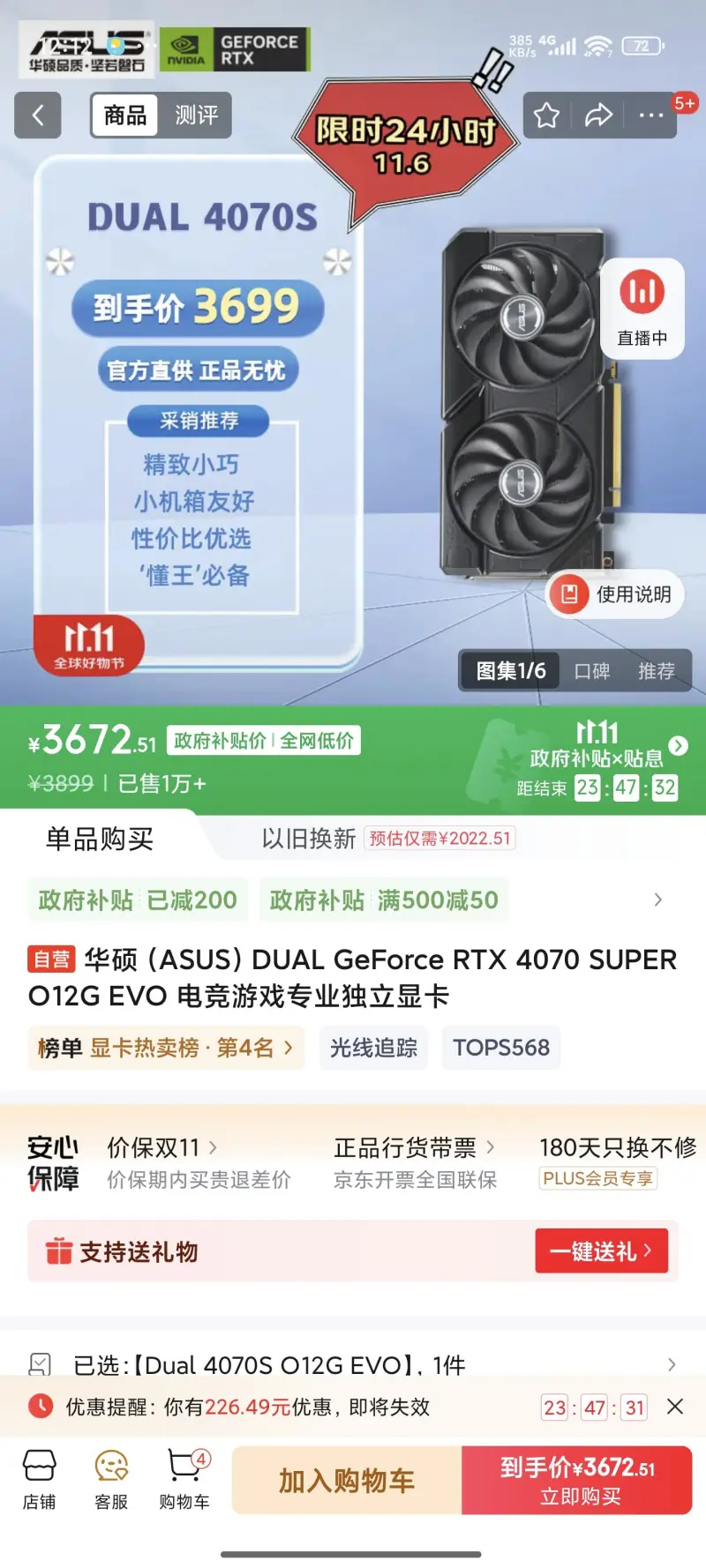The image size is (706, 1568).
Task: Dismiss the 优惠提醒 banner
Action: [675, 1407]
